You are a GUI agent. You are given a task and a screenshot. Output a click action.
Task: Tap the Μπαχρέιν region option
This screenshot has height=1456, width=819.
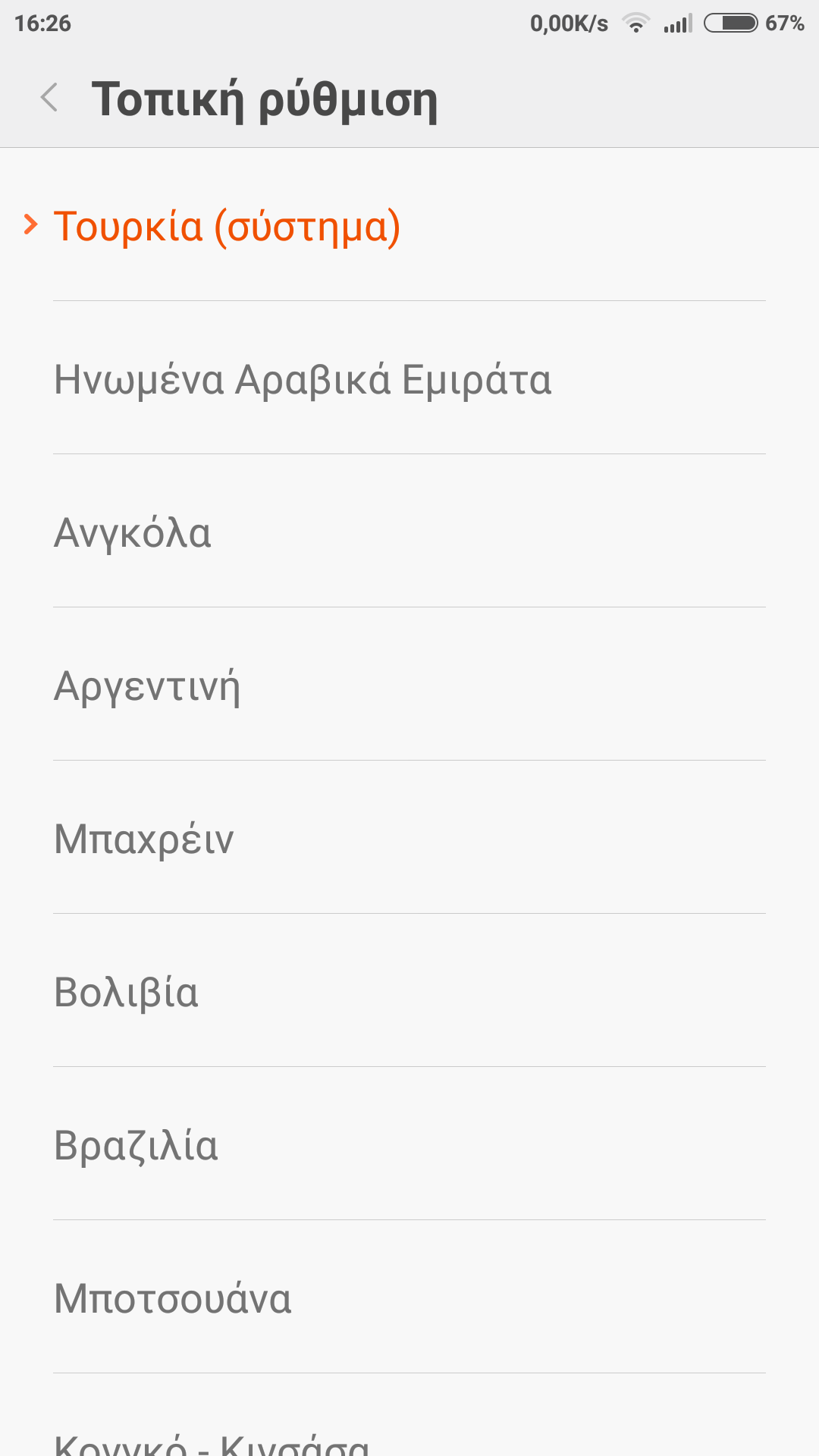pos(144,839)
